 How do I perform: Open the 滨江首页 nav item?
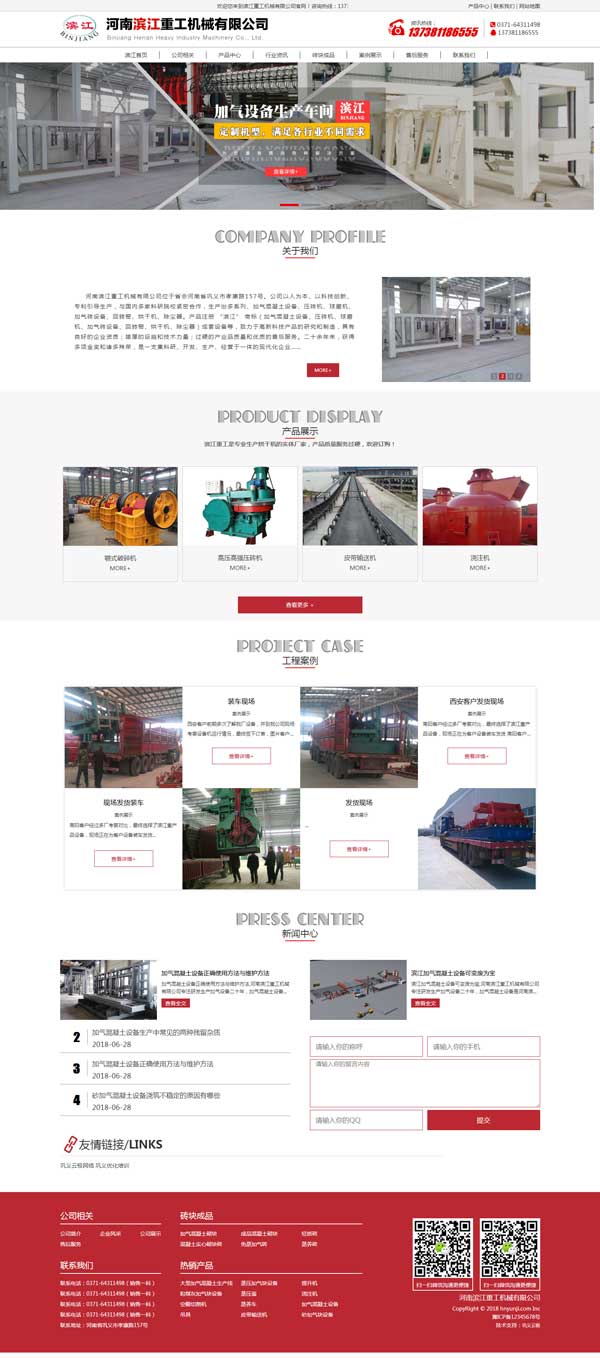point(135,55)
